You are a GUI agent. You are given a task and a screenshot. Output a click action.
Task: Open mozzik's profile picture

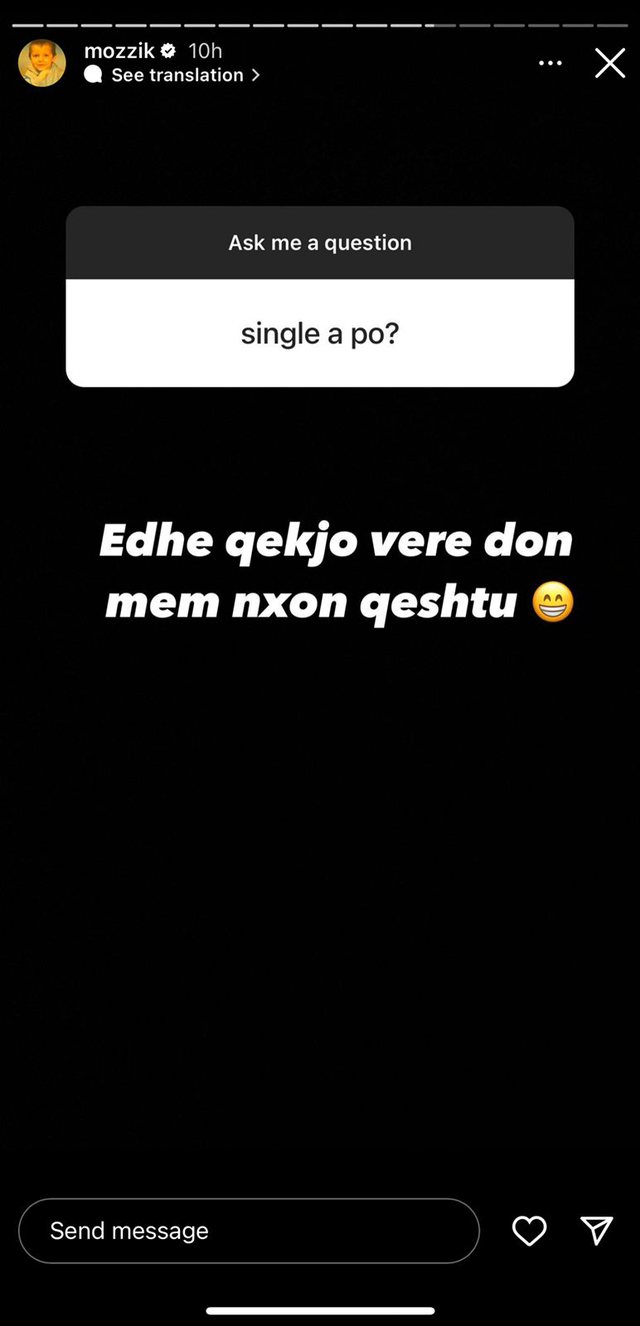point(42,63)
